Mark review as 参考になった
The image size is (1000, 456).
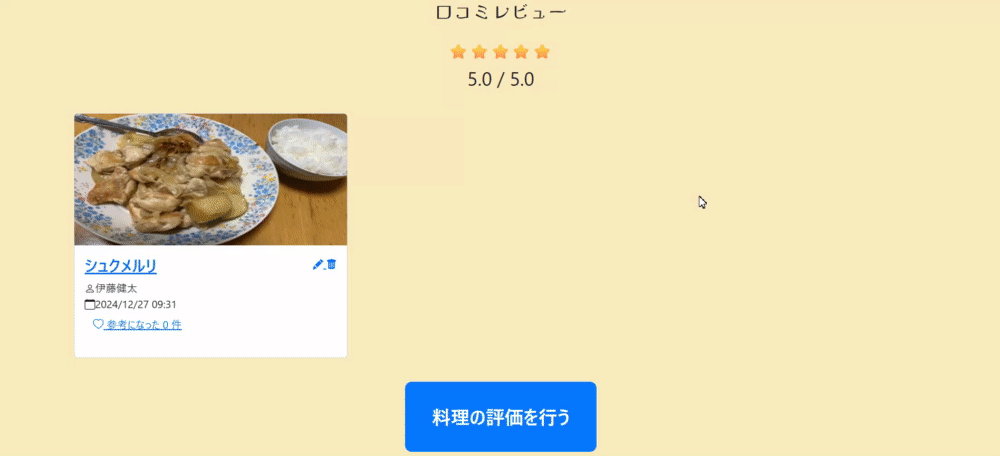coord(137,325)
